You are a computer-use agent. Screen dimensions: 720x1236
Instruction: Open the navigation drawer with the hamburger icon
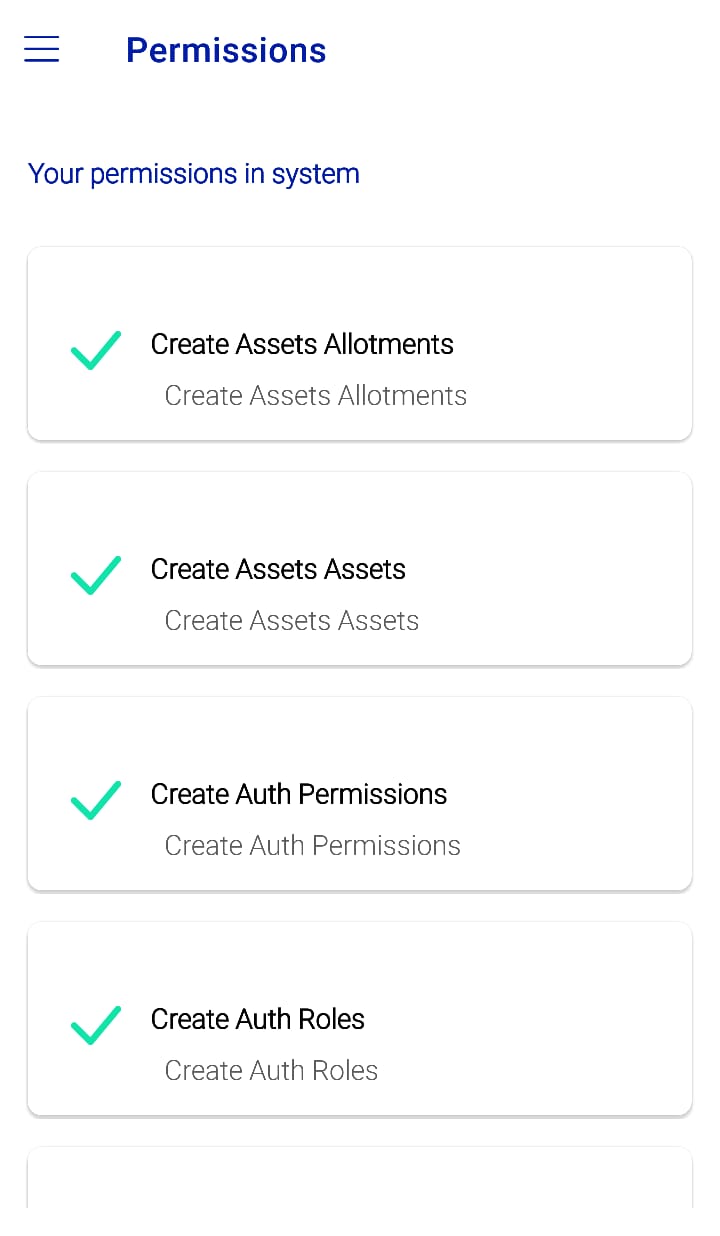tap(41, 48)
